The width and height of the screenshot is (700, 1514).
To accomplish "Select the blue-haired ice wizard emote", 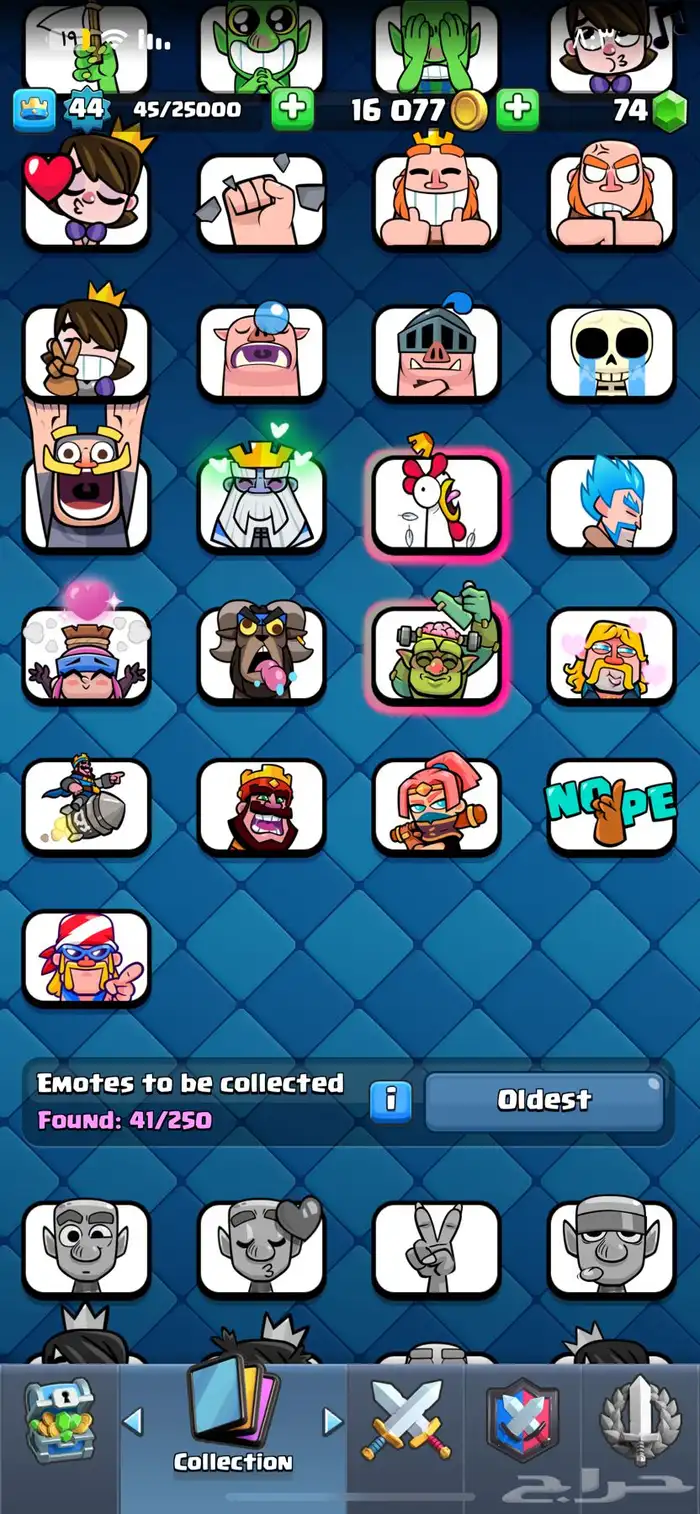I will tap(611, 503).
